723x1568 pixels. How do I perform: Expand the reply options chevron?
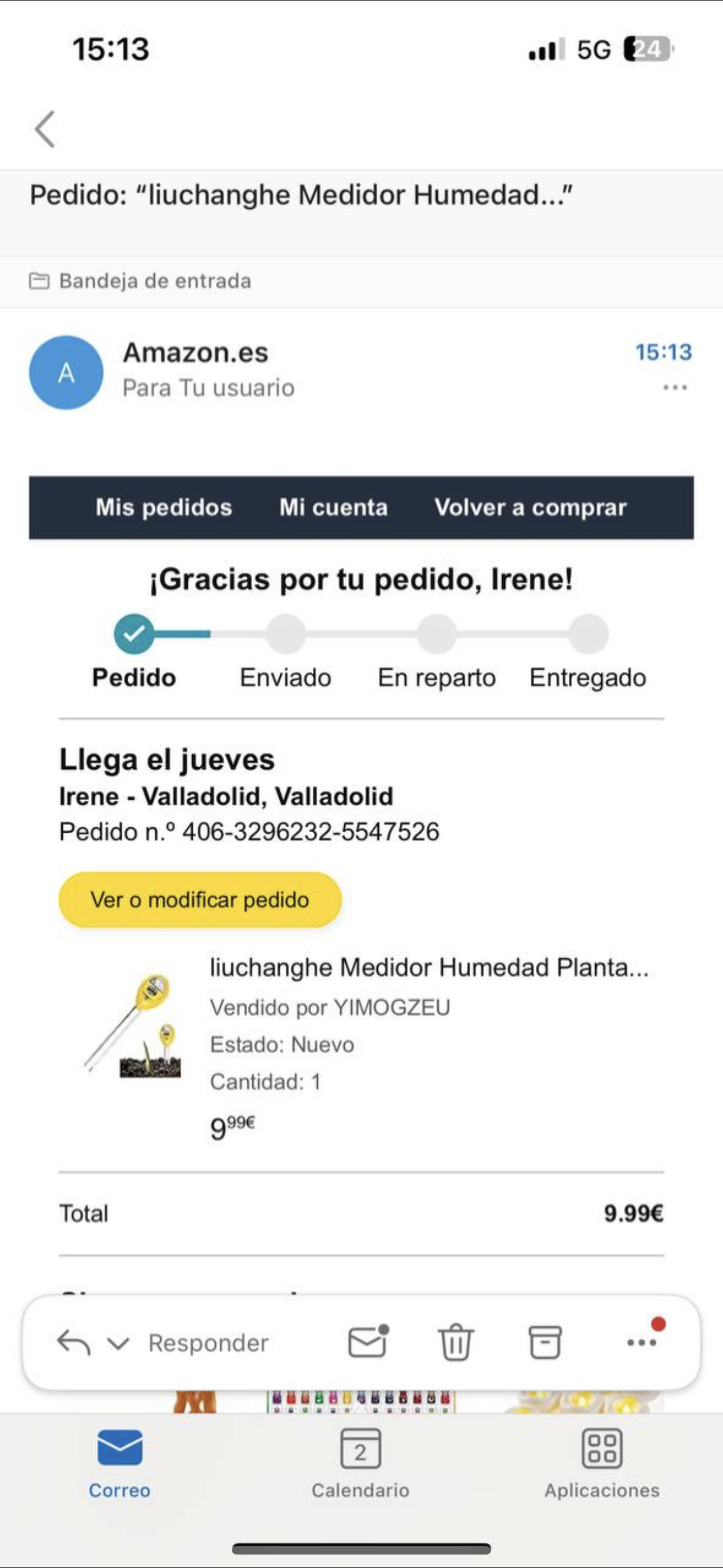118,1343
